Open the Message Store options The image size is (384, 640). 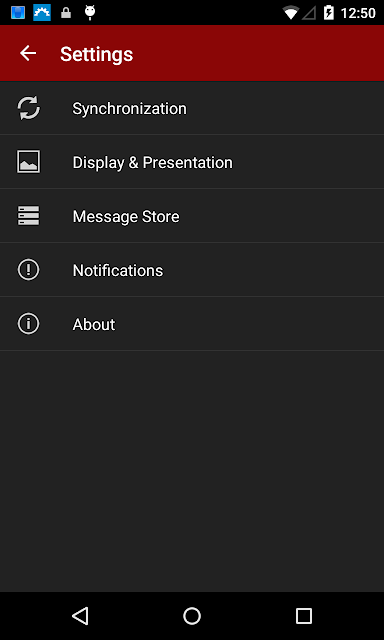tap(192, 216)
